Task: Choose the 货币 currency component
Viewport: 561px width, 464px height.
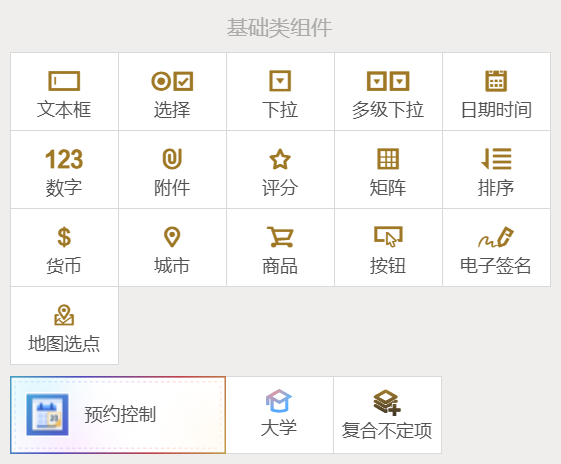Action: click(64, 248)
